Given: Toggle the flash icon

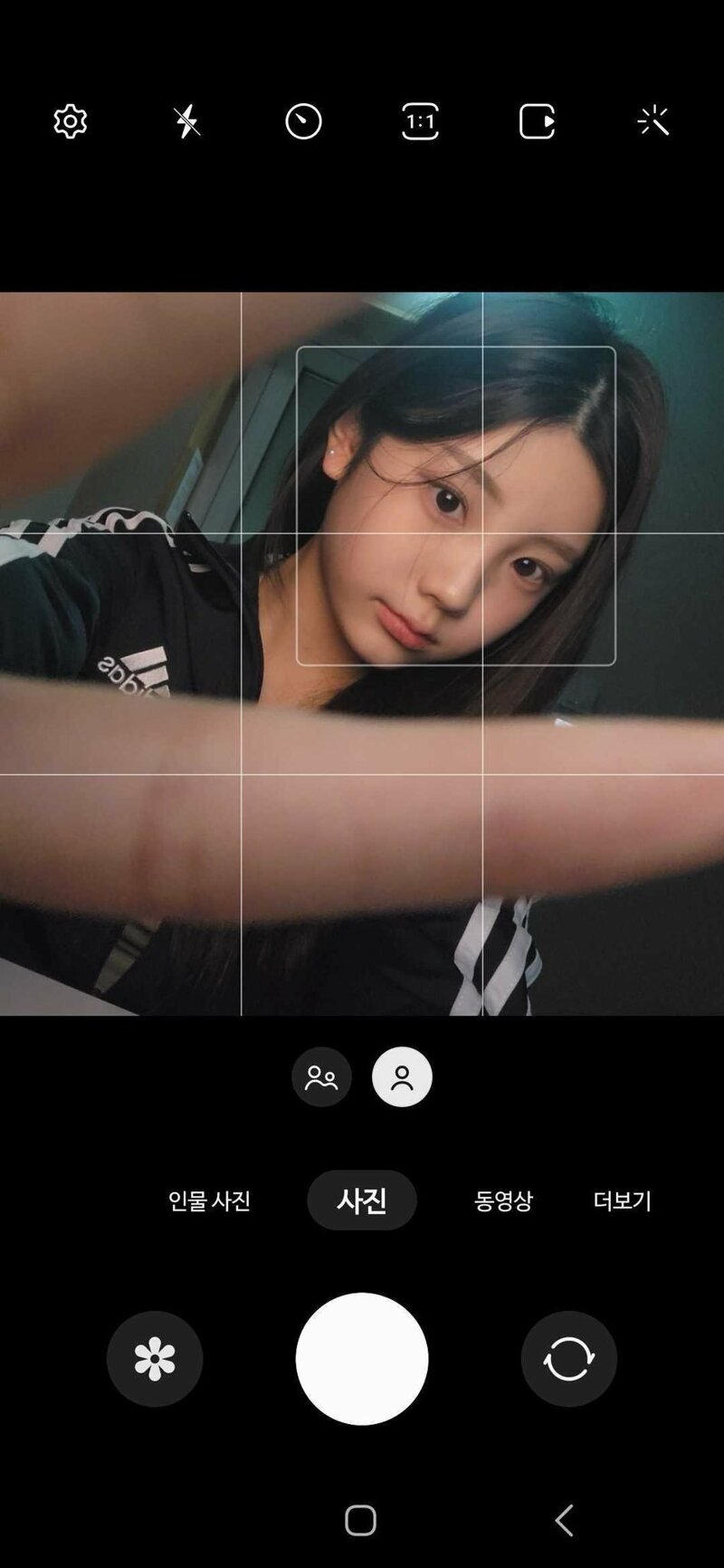Looking at the screenshot, I should (x=186, y=121).
